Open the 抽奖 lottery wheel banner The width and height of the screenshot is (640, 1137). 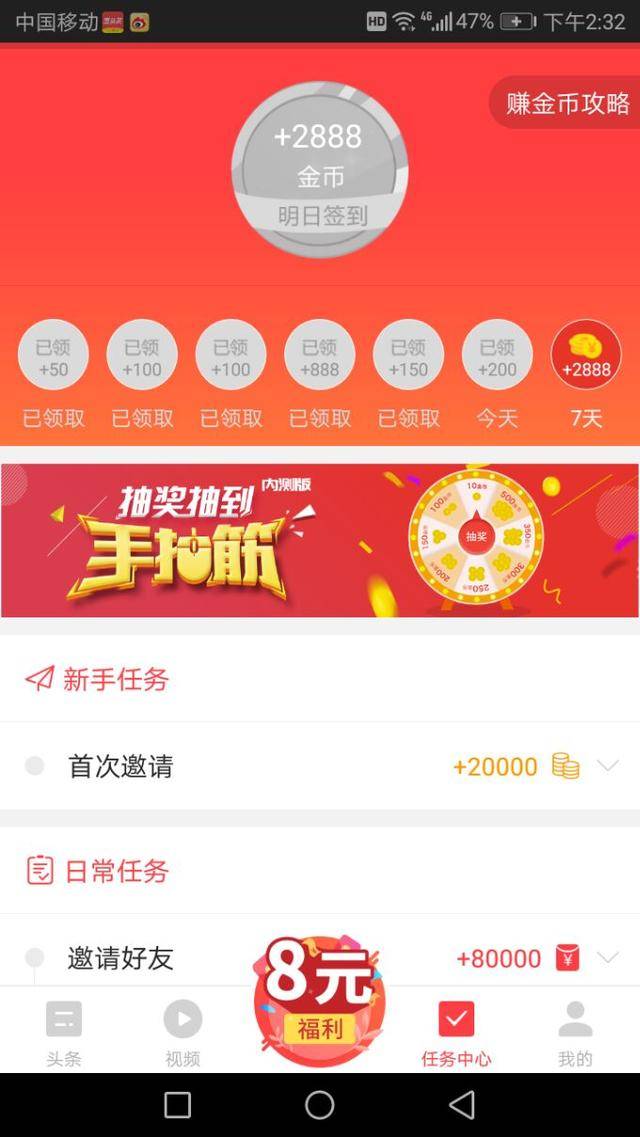(320, 540)
